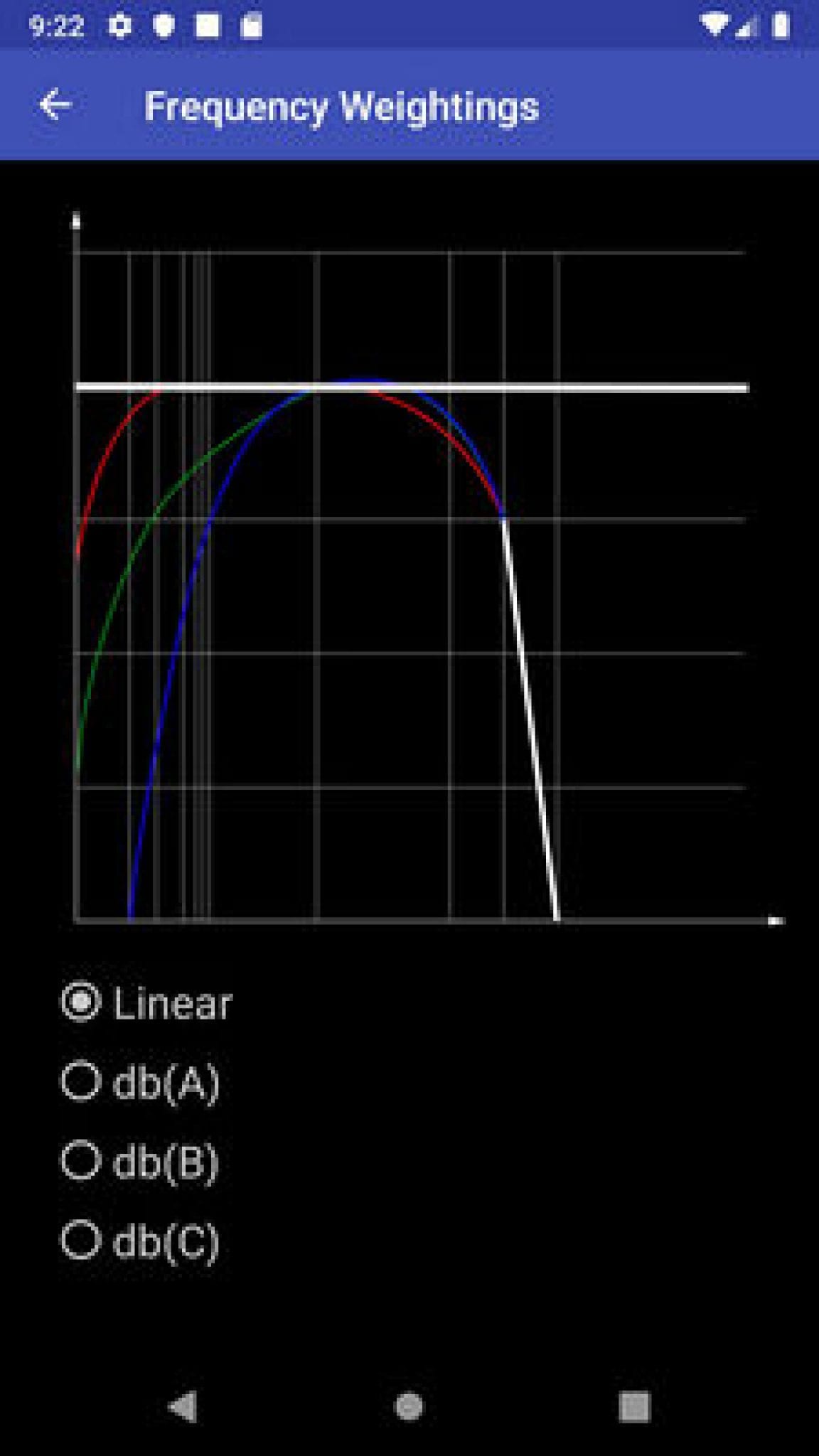Enable the db(B) weighting

tap(82, 1163)
